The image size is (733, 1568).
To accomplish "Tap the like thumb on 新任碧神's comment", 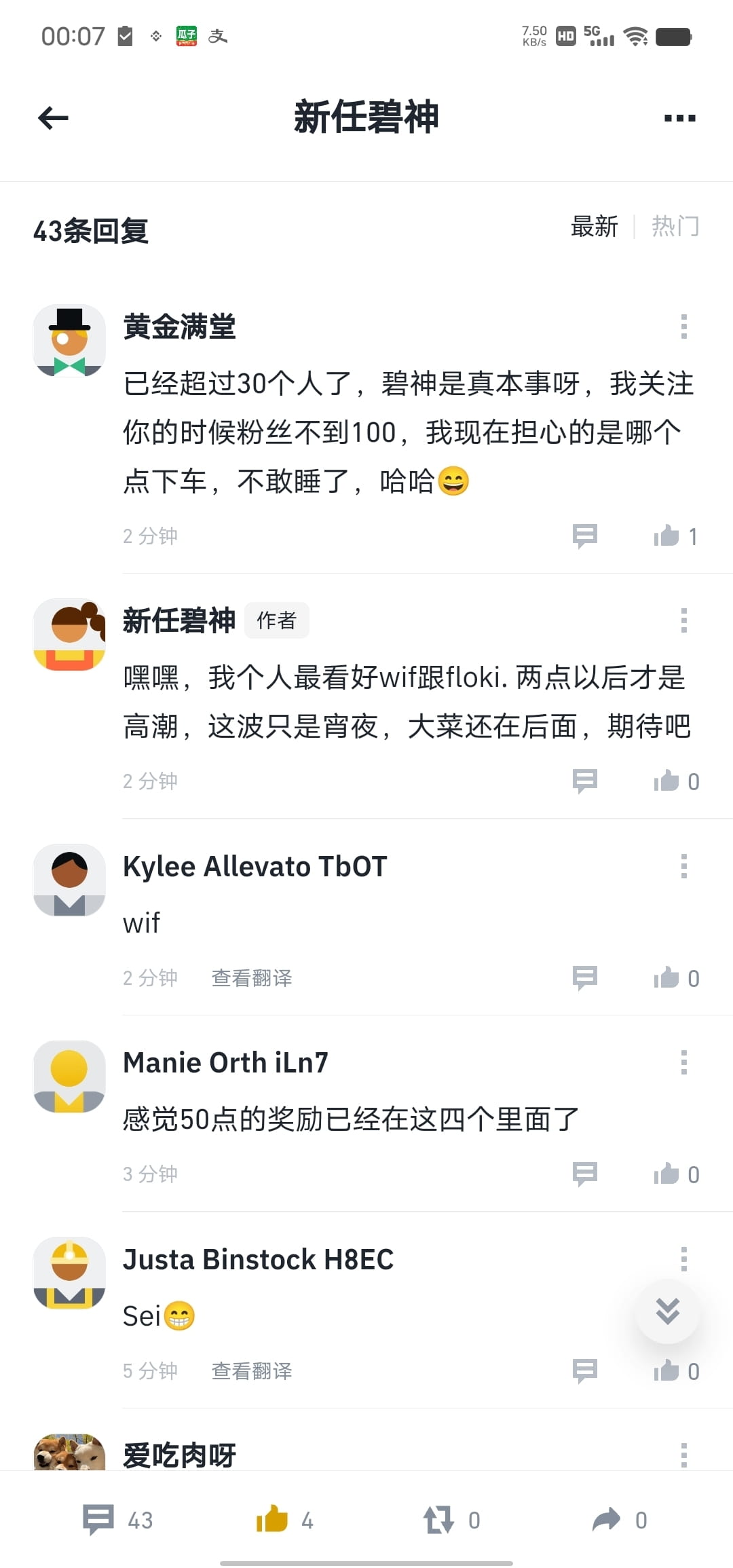I will tap(668, 781).
